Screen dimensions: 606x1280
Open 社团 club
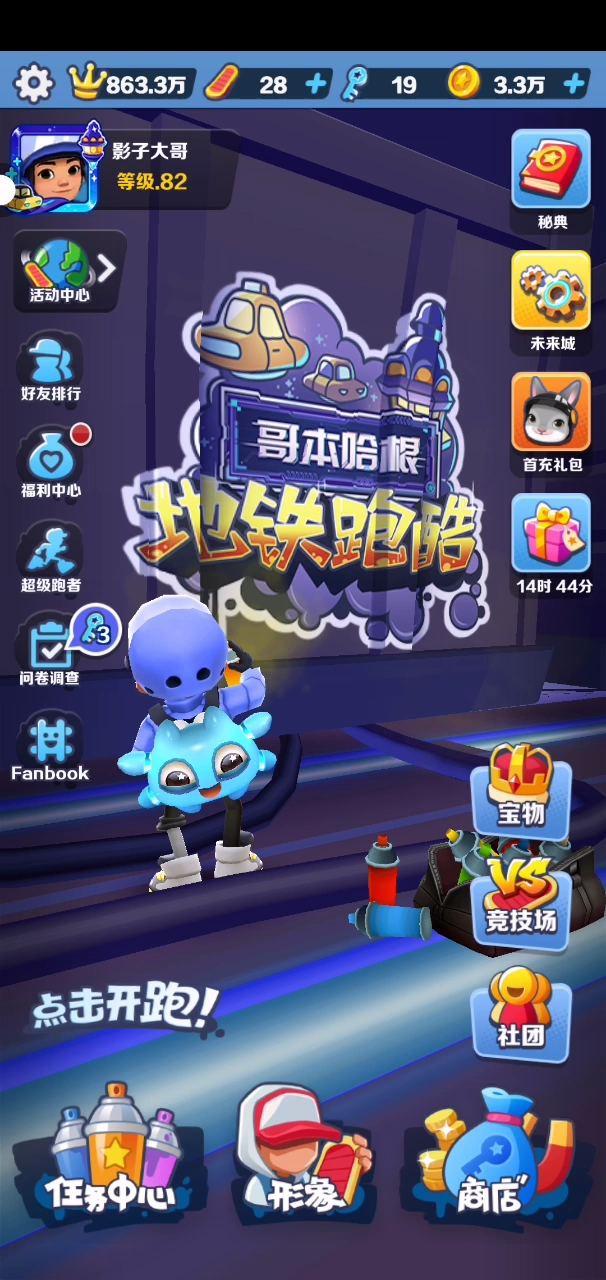(x=520, y=1012)
